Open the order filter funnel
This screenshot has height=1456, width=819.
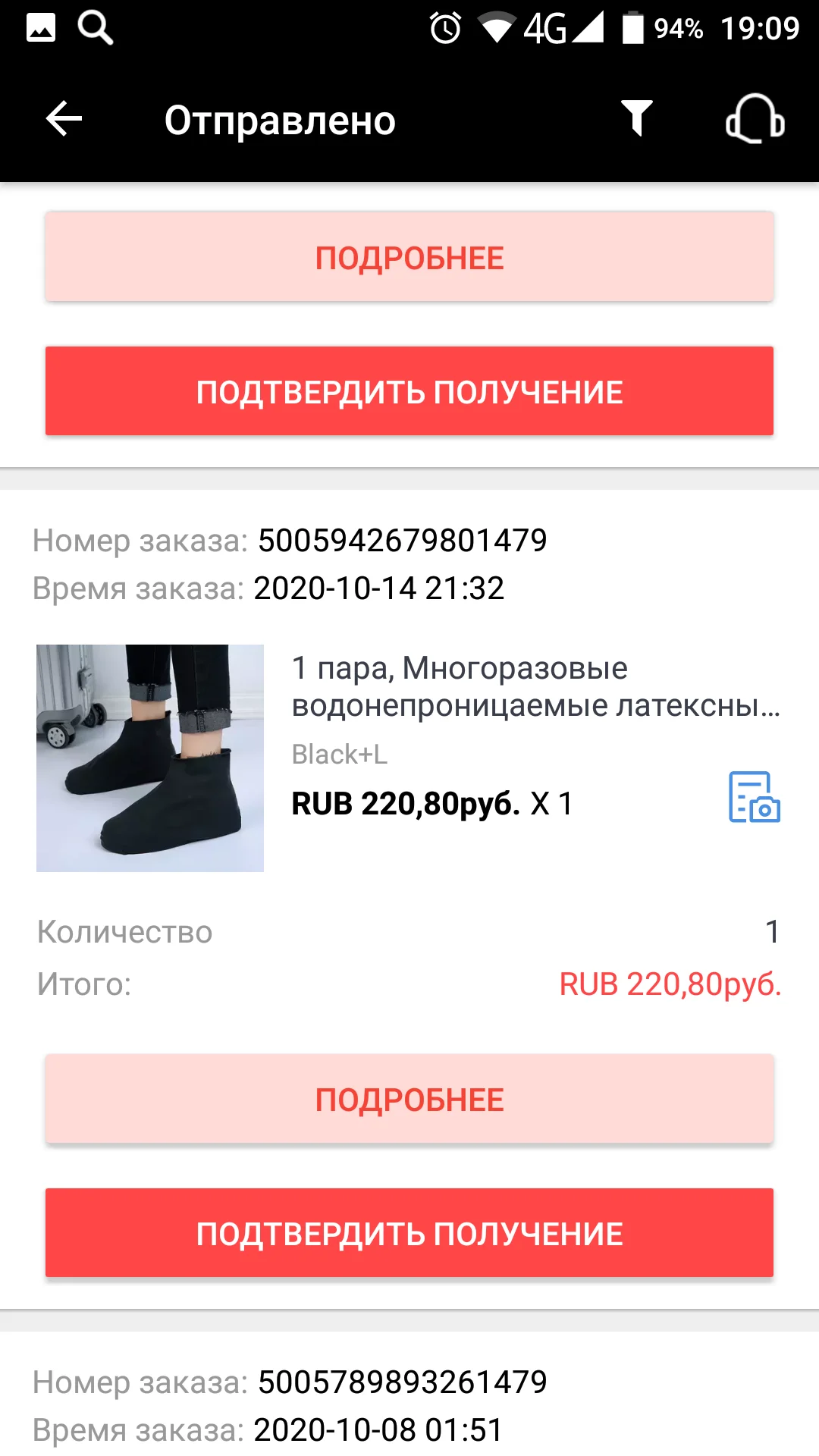click(637, 118)
